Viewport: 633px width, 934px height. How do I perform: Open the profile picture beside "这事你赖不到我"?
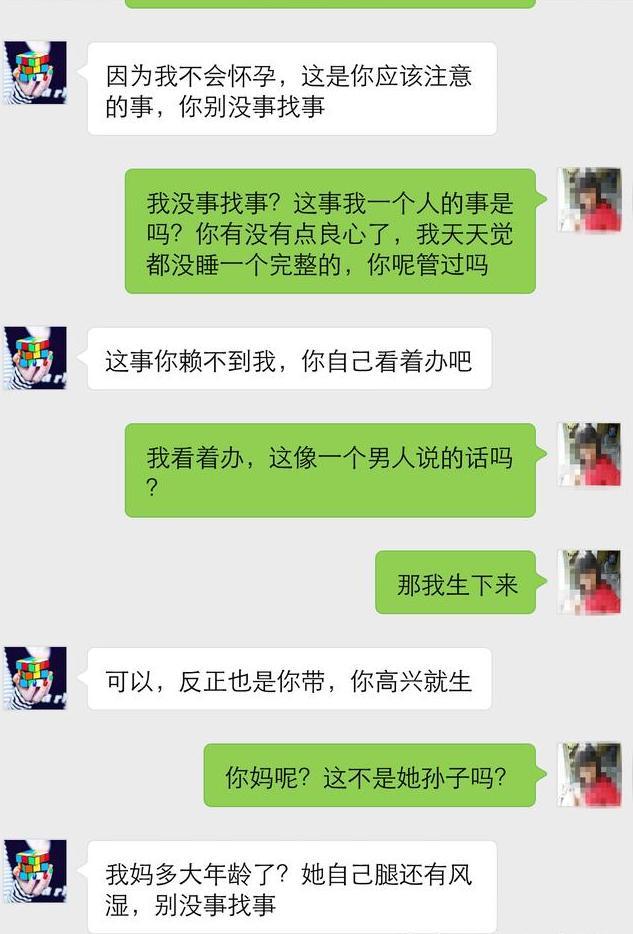35,358
